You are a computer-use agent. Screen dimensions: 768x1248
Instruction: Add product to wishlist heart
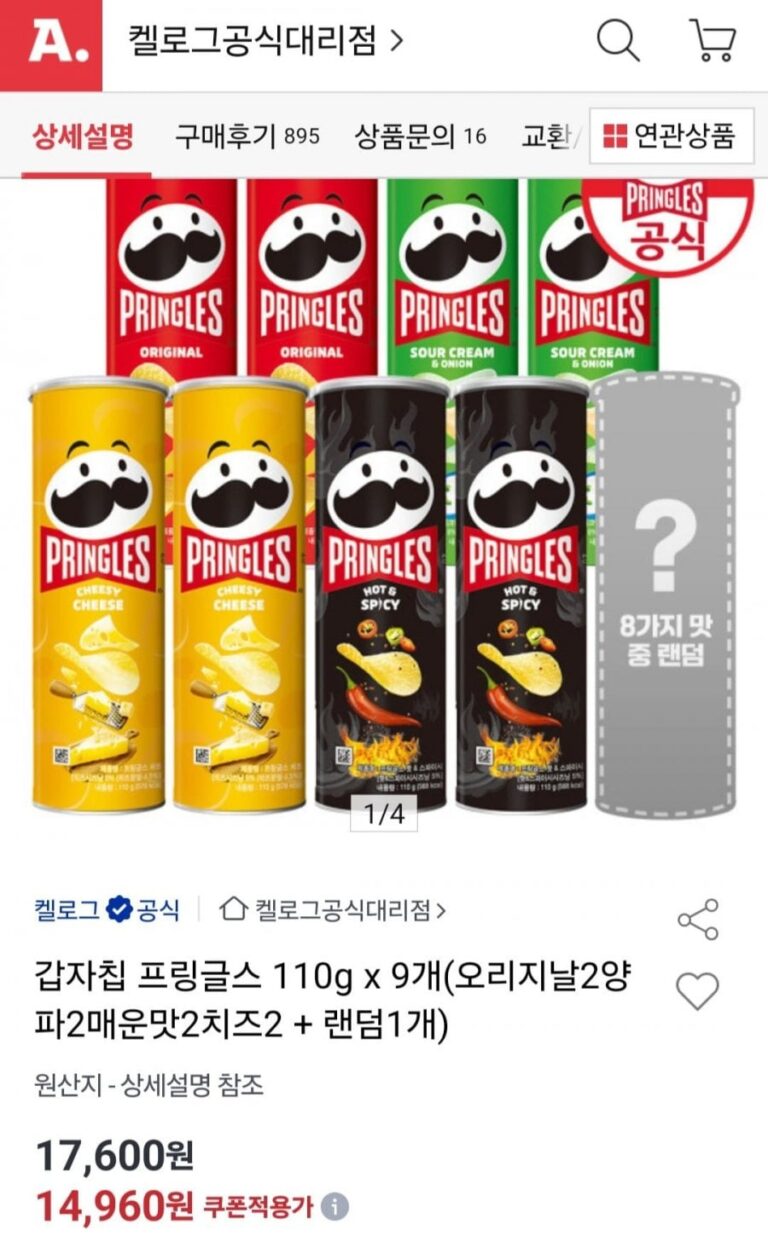(697, 991)
